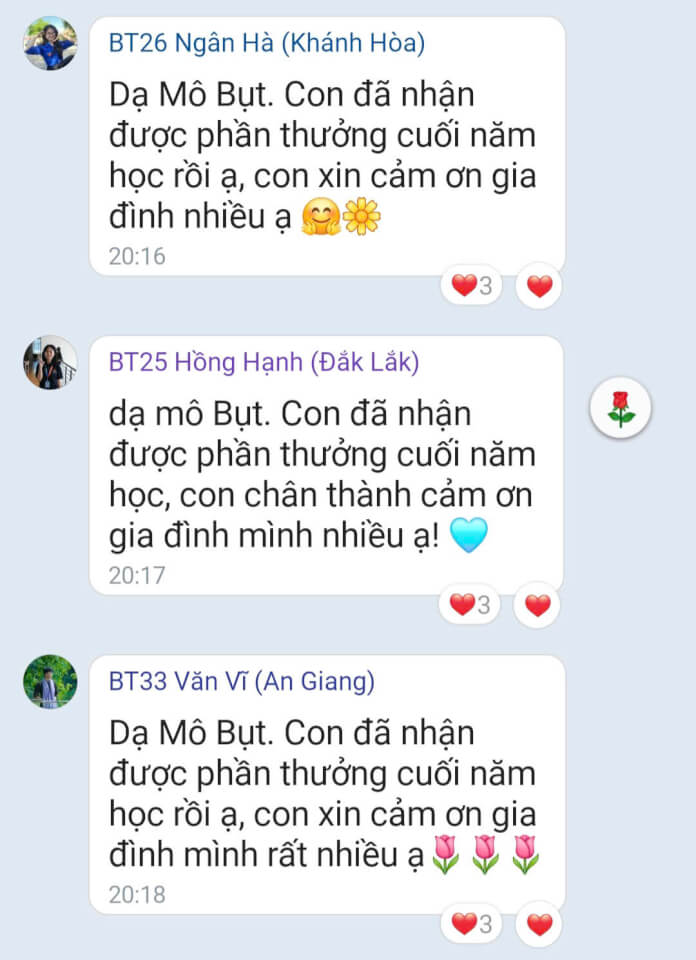This screenshot has height=960, width=696.
Task: React with heart to Ngân Hà's message
Action: pyautogui.click(x=540, y=287)
